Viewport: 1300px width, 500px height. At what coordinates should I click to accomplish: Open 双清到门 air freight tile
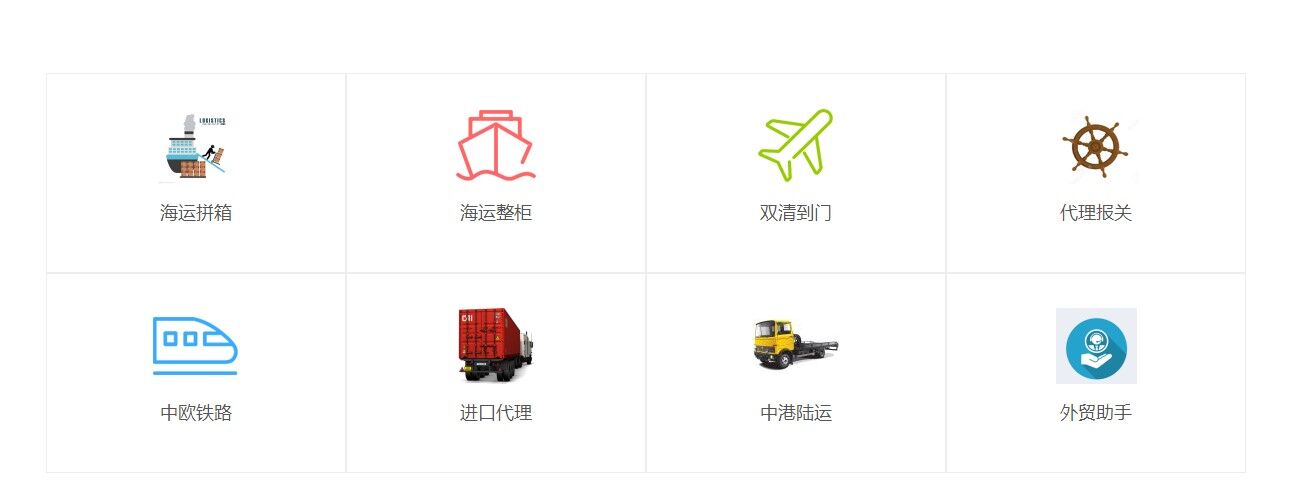pos(796,172)
